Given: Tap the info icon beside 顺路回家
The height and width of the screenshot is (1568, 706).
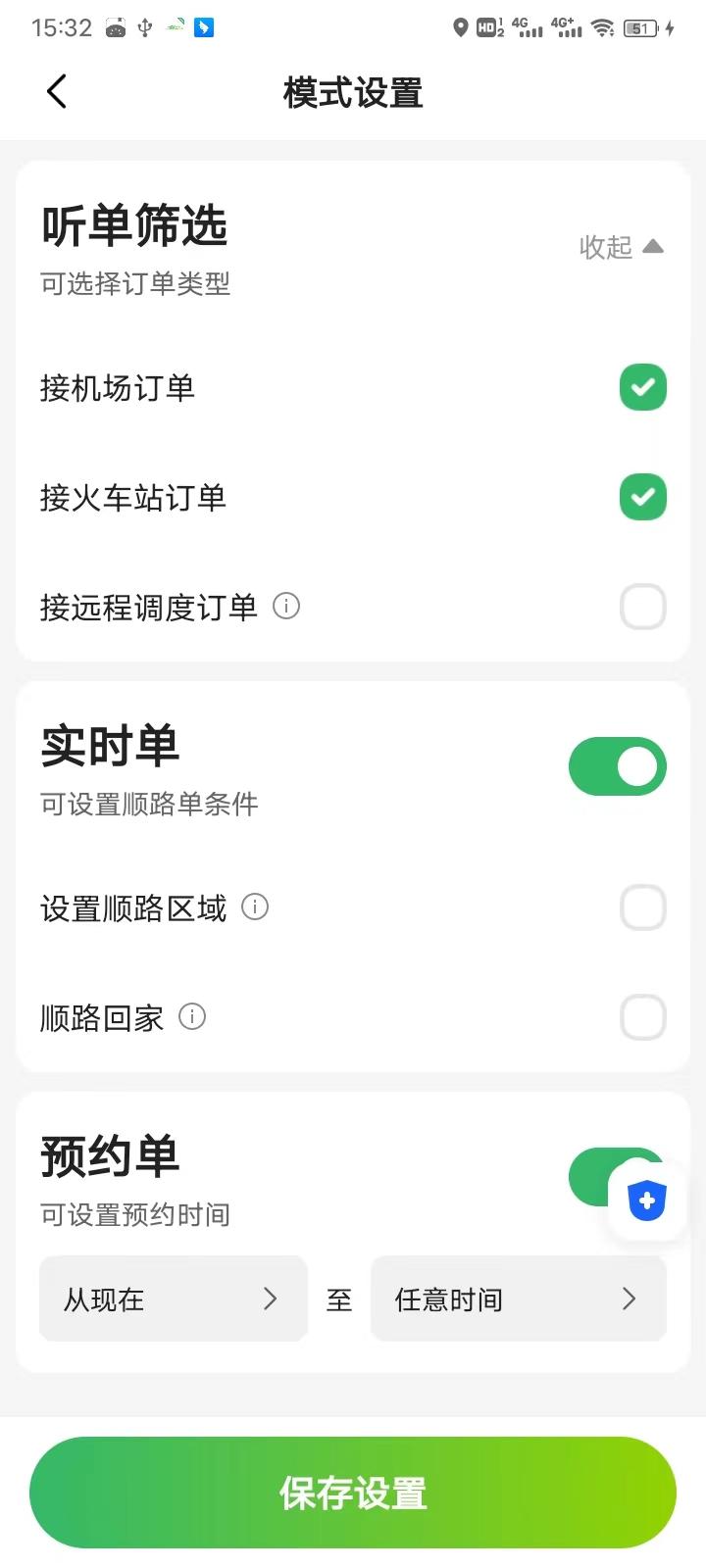Looking at the screenshot, I should pos(192,1017).
